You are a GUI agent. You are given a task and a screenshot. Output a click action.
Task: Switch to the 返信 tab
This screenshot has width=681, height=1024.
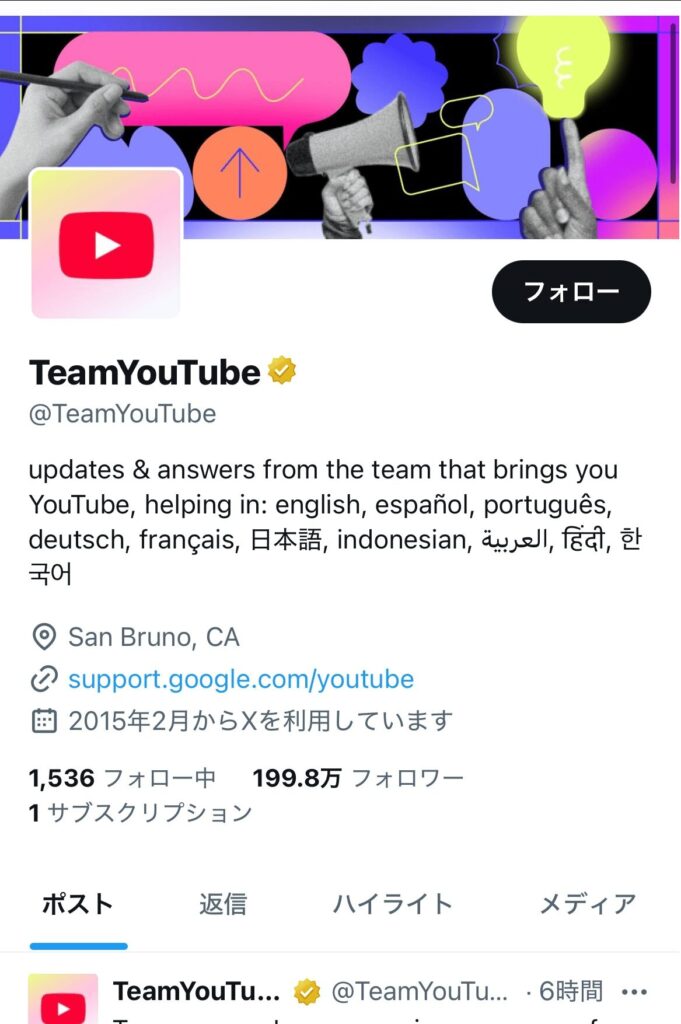coord(222,904)
